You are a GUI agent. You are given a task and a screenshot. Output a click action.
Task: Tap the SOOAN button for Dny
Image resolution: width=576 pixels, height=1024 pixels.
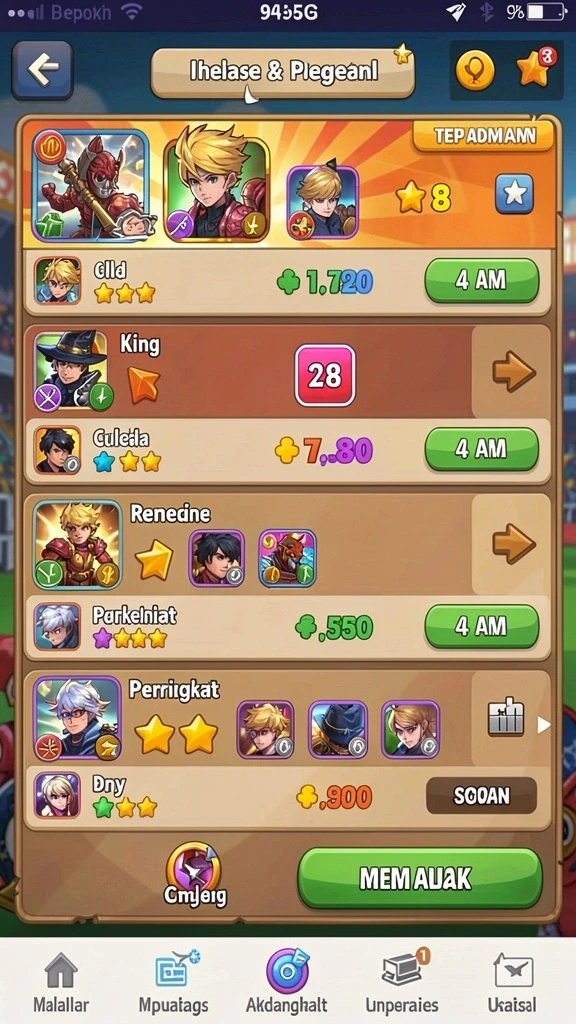[481, 795]
